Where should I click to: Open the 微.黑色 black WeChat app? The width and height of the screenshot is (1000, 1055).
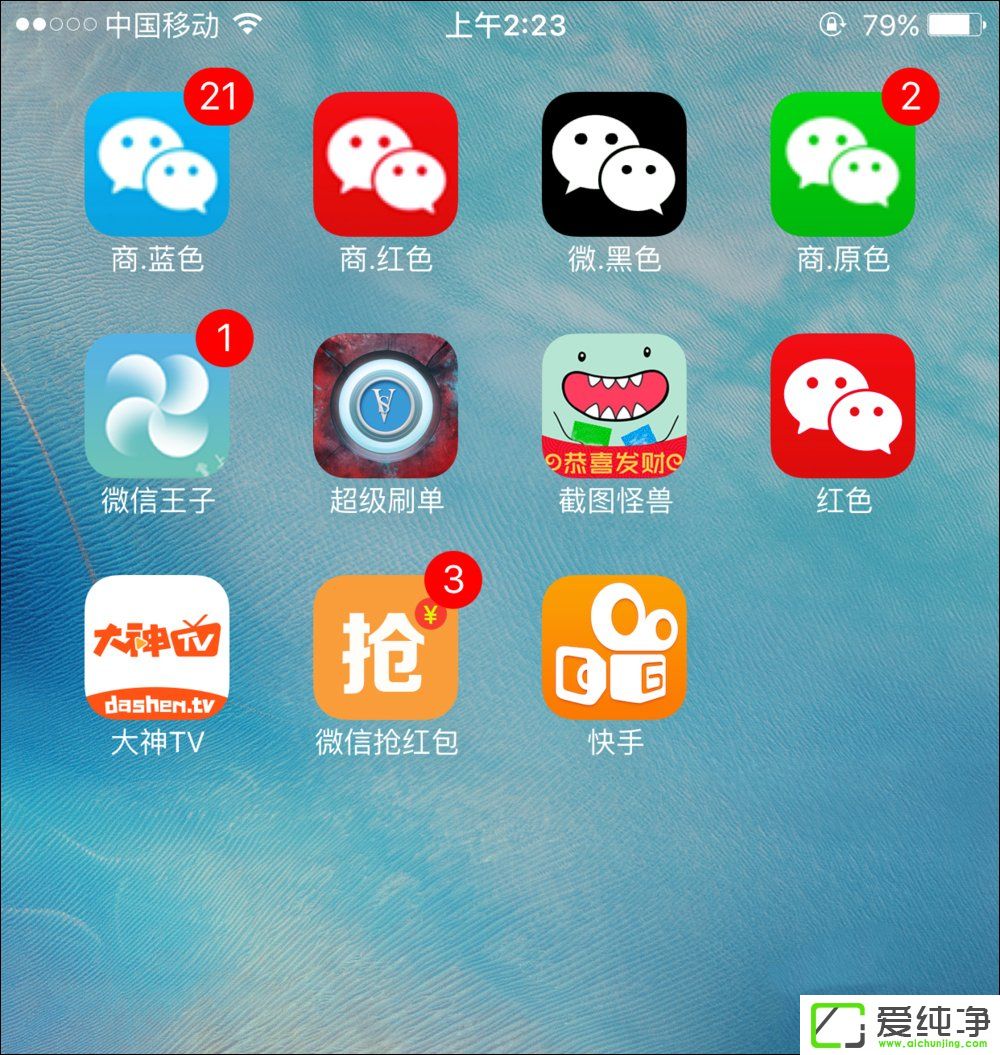click(x=614, y=164)
